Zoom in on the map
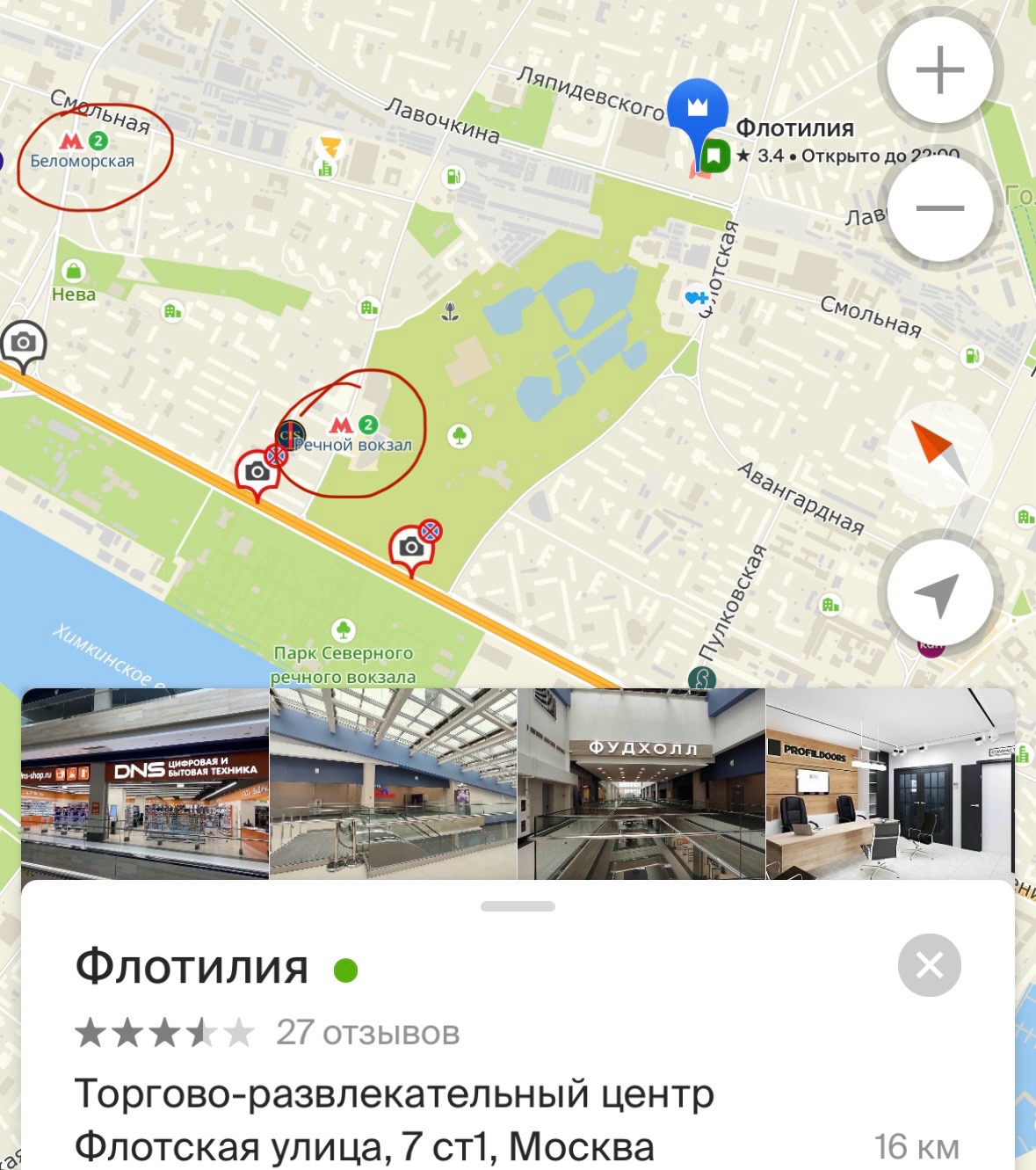The width and height of the screenshot is (1036, 1170). [939, 69]
